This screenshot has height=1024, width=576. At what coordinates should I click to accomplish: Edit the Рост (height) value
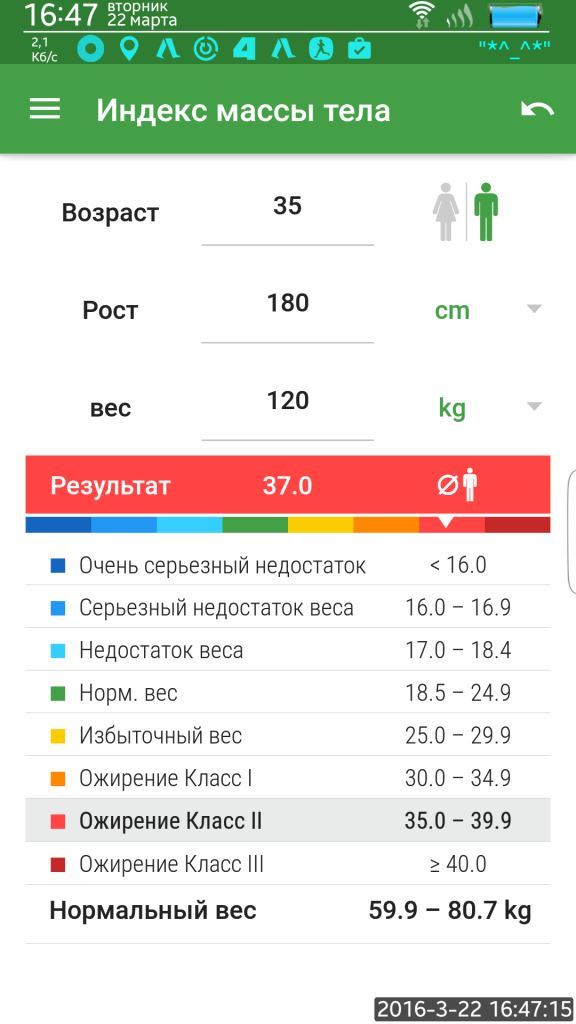(x=287, y=310)
